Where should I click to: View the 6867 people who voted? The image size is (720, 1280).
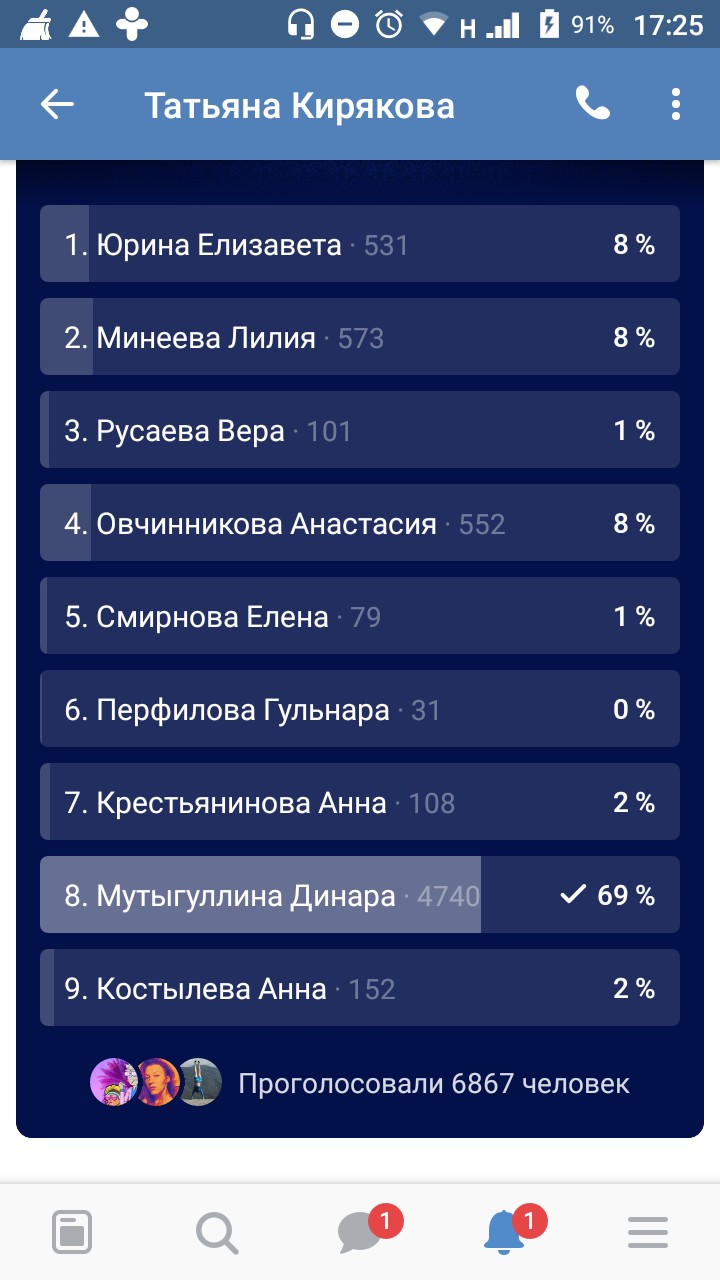[433, 1083]
